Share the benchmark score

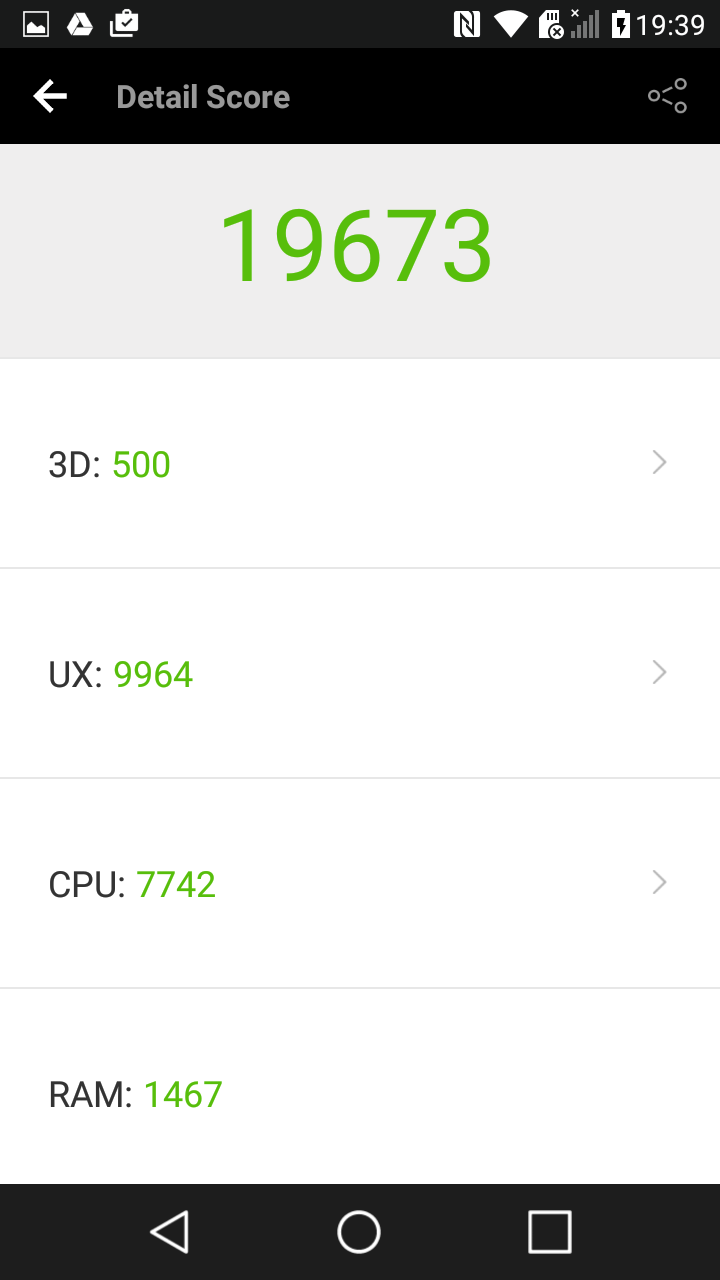coord(667,96)
